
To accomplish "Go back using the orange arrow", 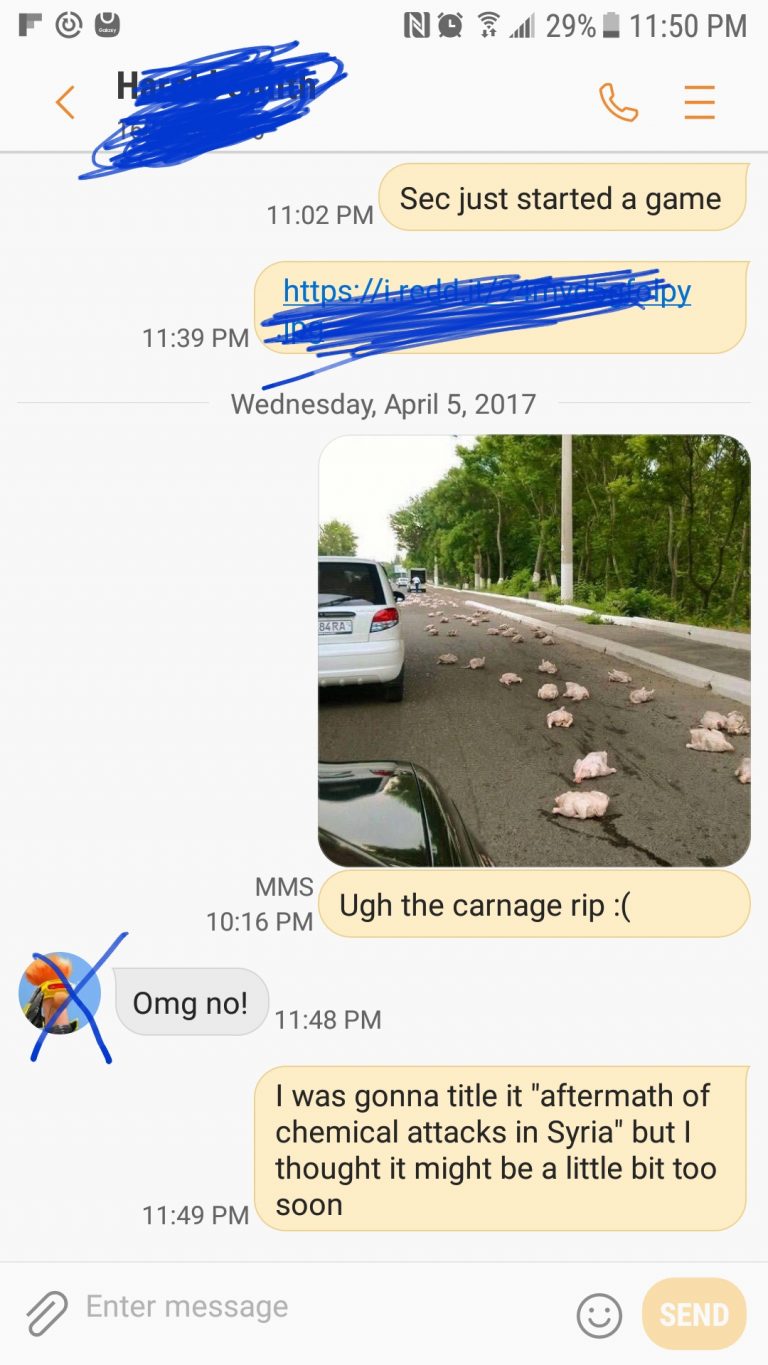I will (65, 102).
